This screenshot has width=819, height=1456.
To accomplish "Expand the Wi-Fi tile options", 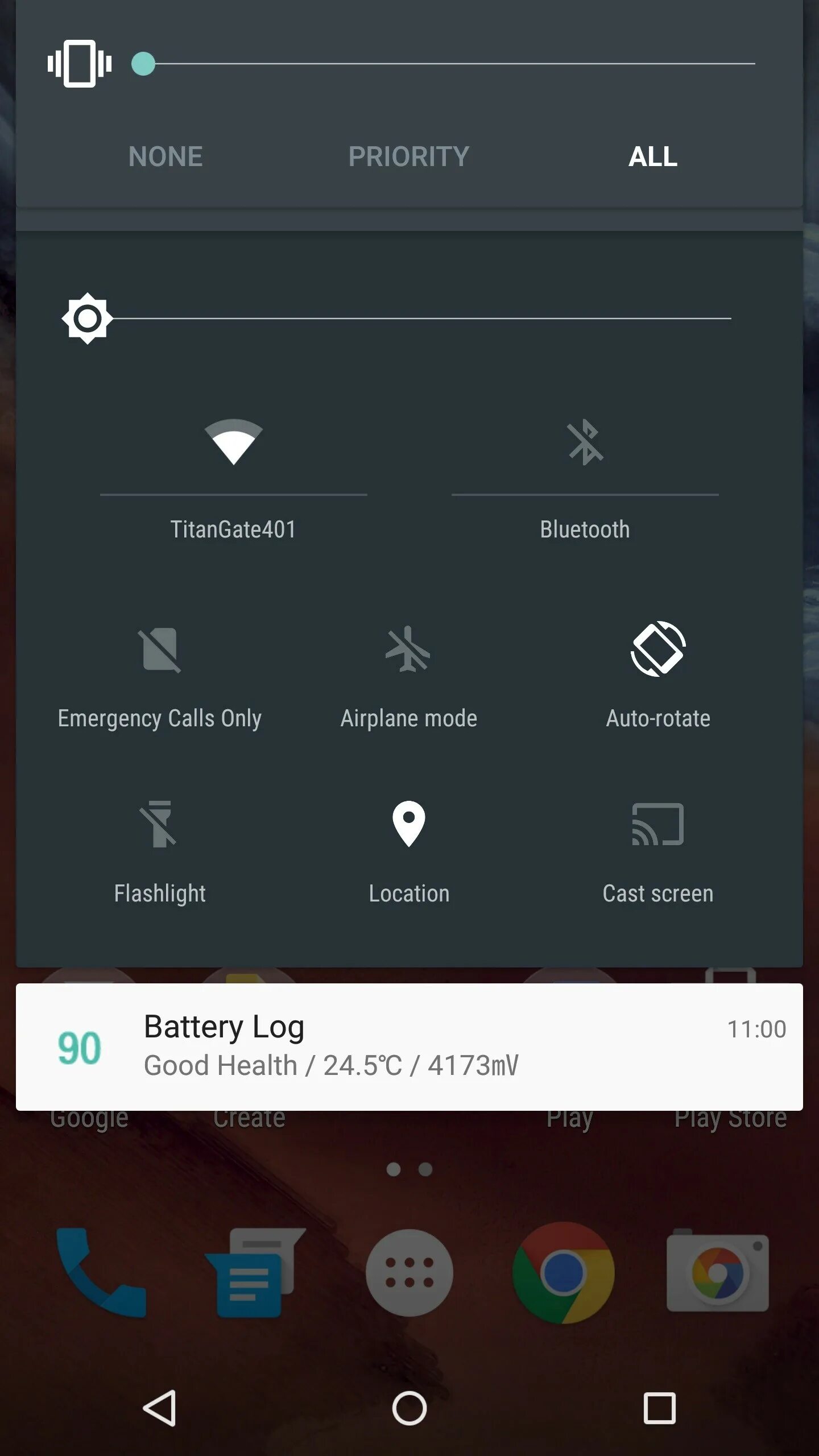I will [233, 529].
